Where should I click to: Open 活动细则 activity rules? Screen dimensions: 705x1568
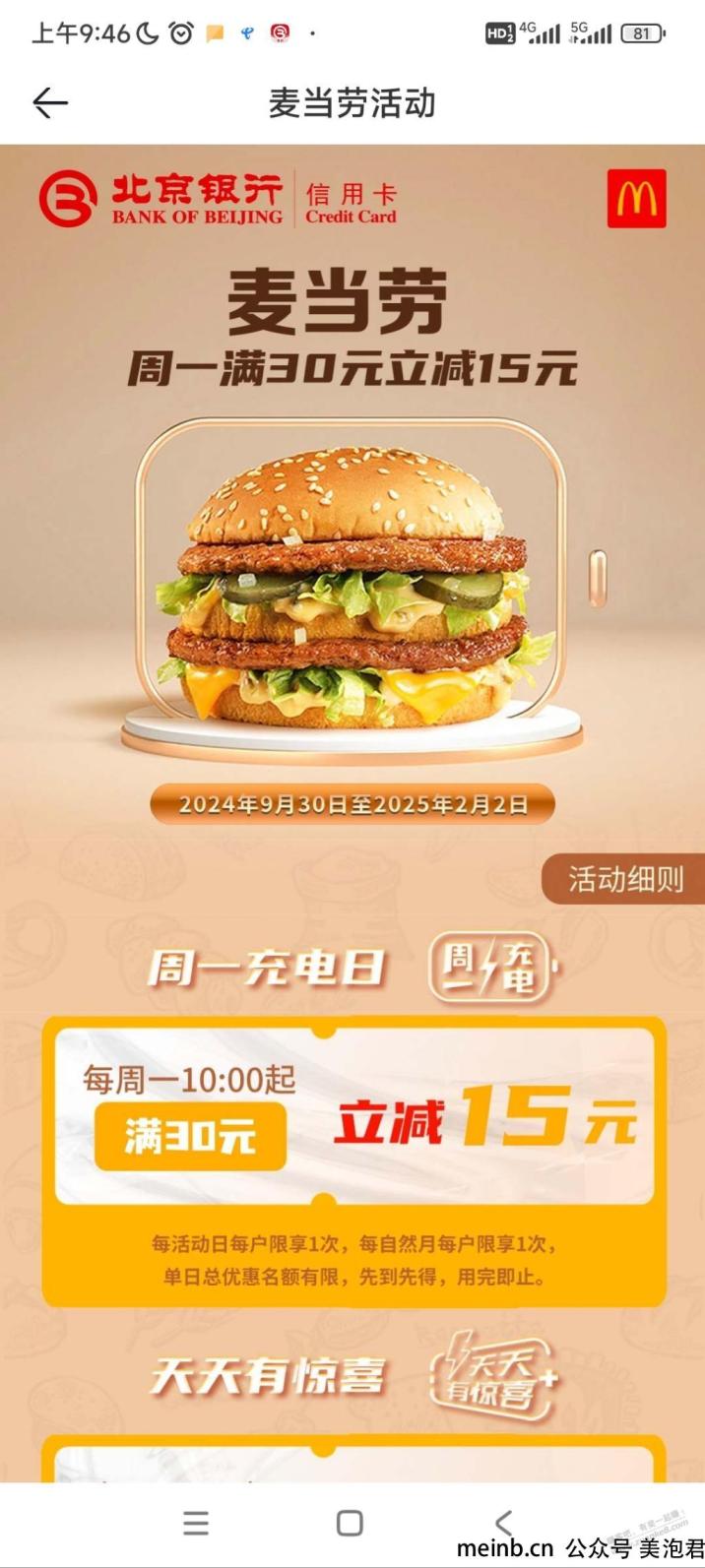[624, 879]
